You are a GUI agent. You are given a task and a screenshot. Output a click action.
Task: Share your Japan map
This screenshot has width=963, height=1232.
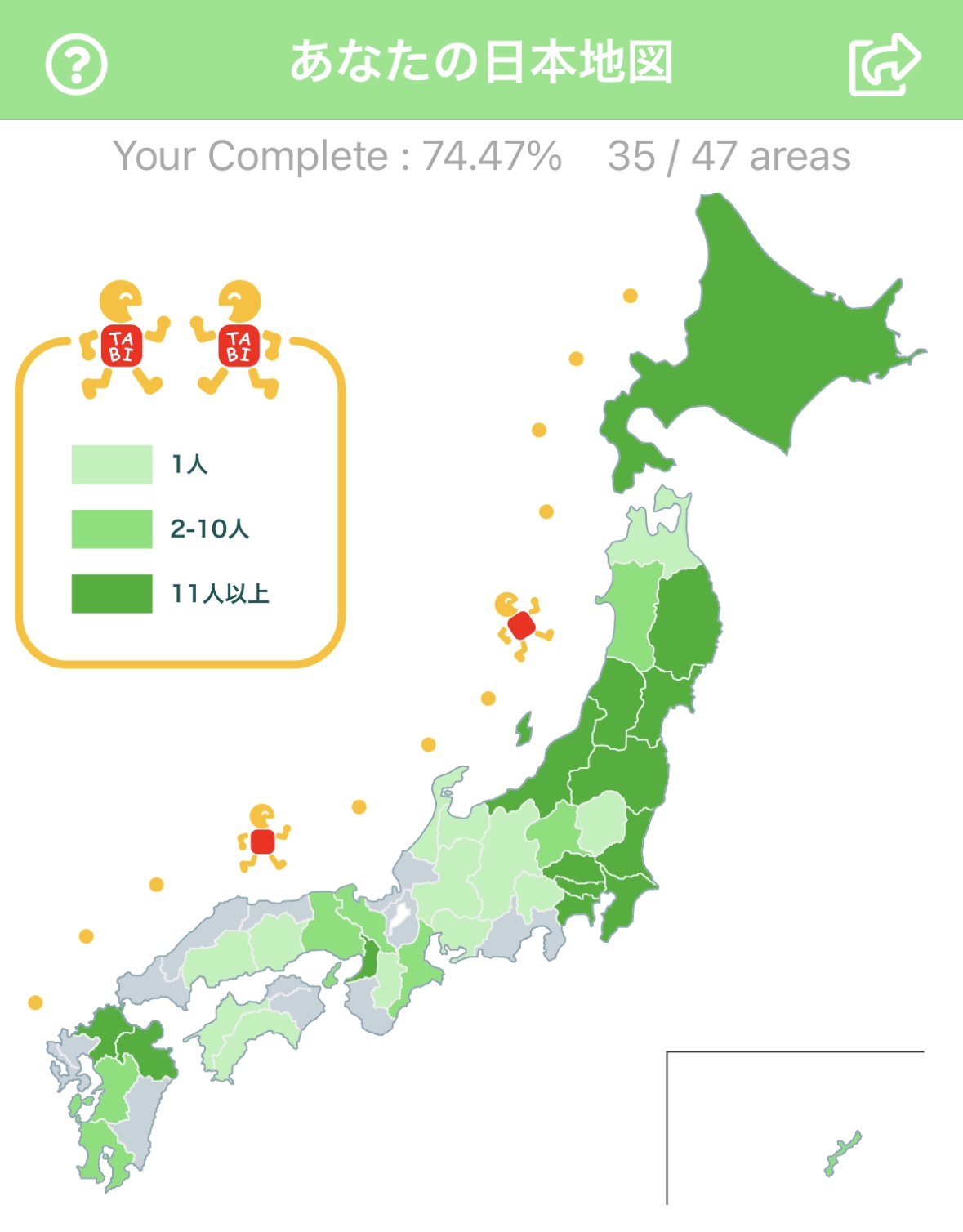coord(884,65)
